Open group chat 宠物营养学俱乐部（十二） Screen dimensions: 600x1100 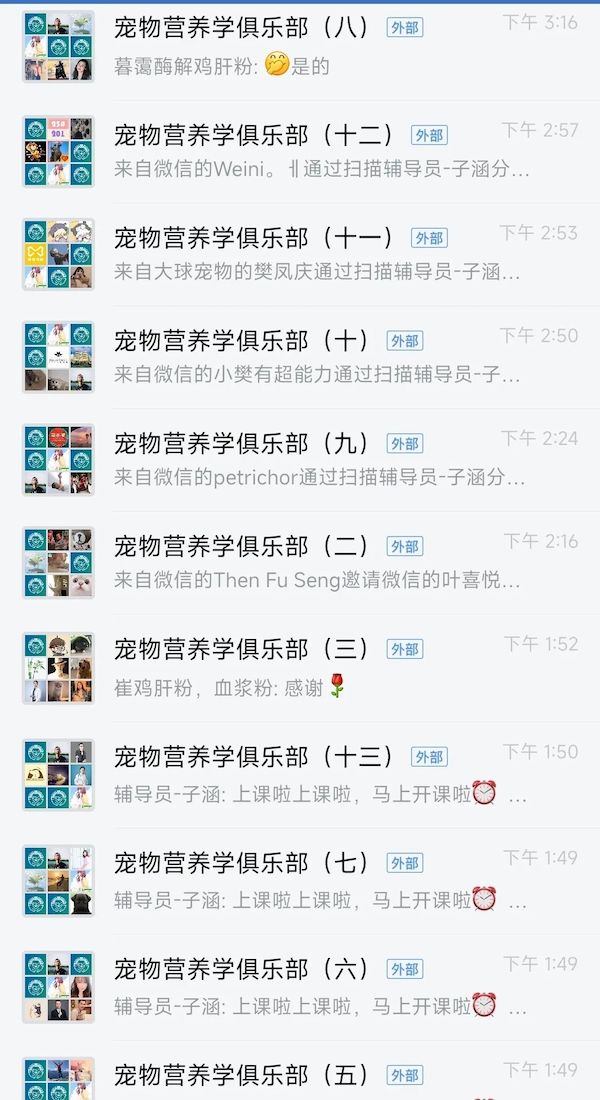[300, 151]
